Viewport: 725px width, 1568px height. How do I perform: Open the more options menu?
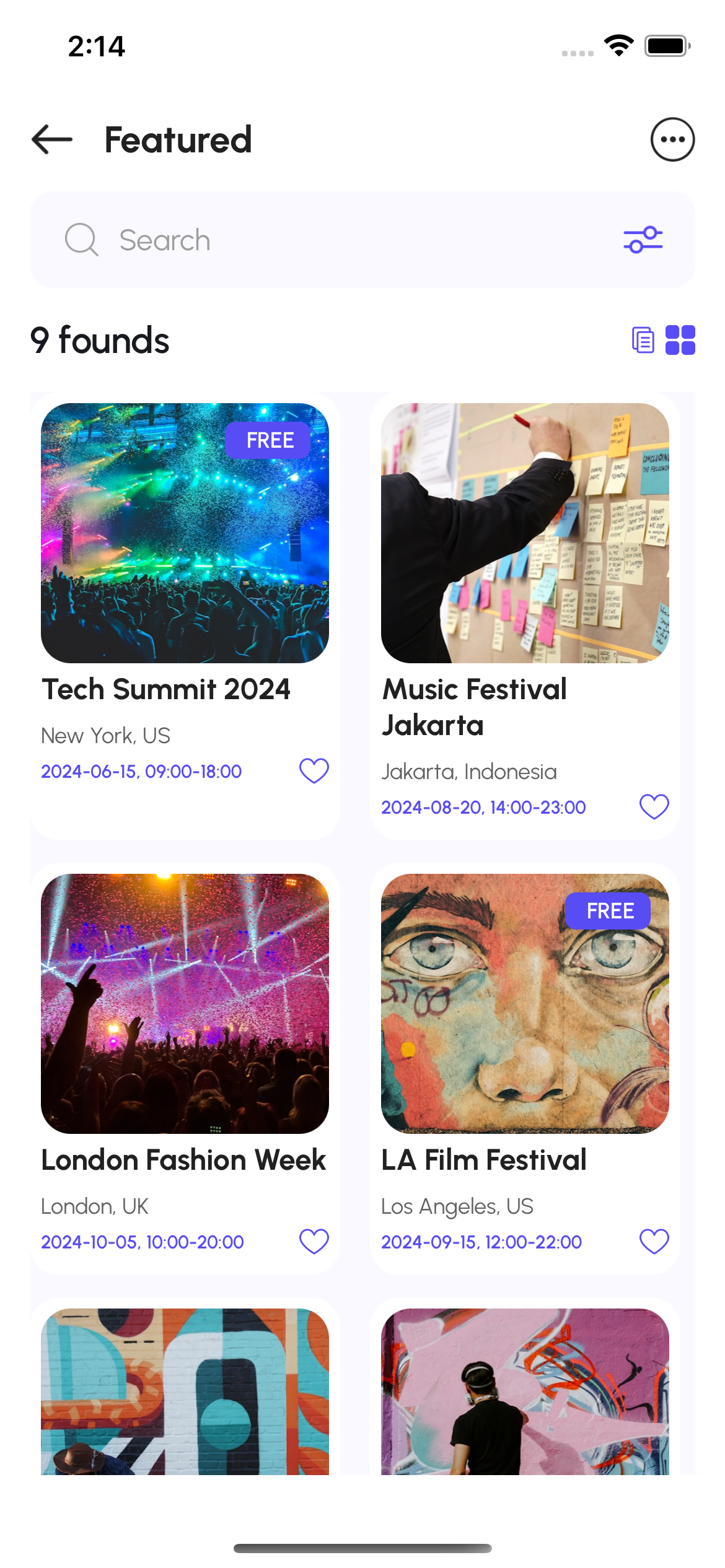click(672, 139)
